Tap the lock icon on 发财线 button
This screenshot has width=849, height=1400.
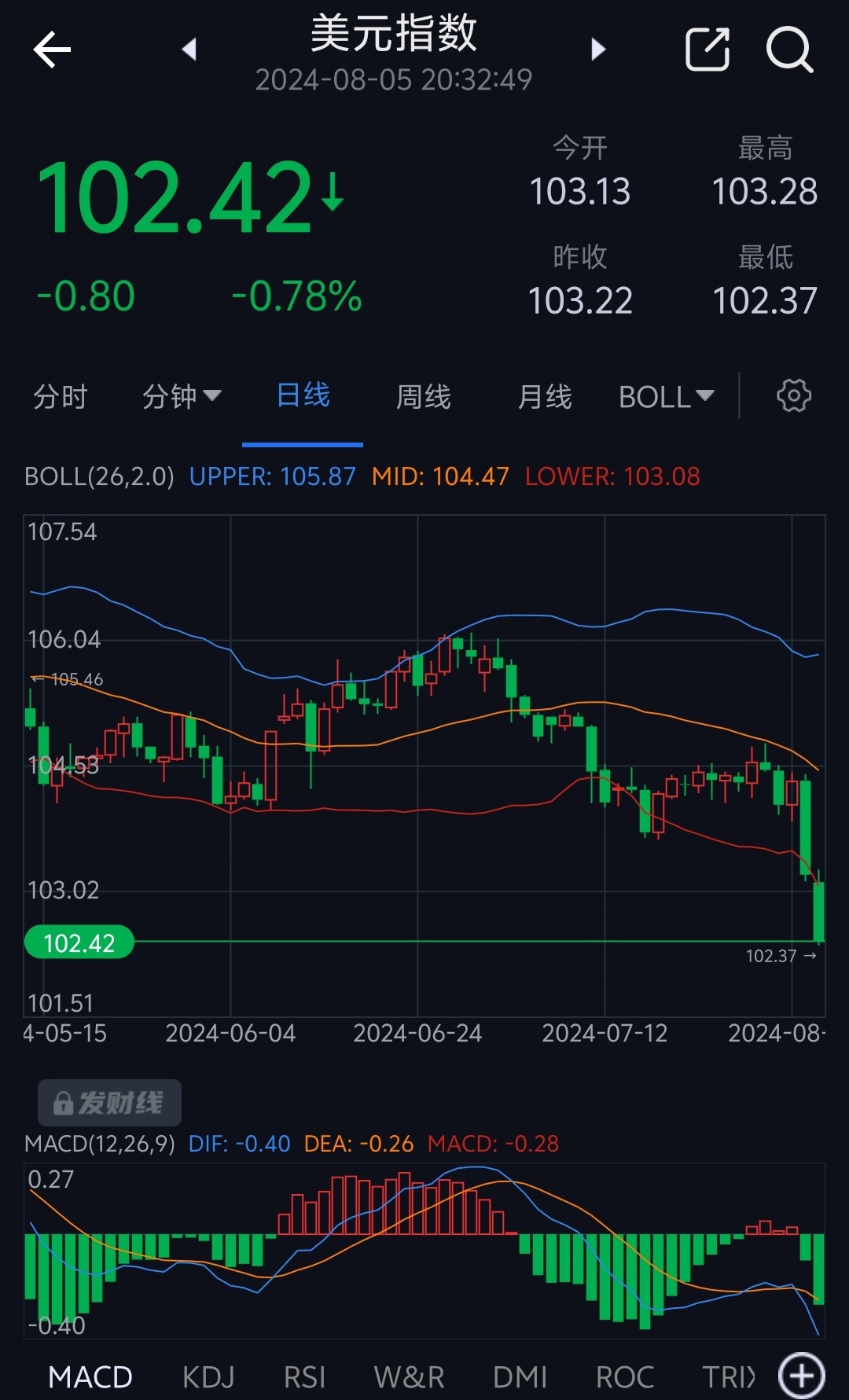[x=63, y=1102]
